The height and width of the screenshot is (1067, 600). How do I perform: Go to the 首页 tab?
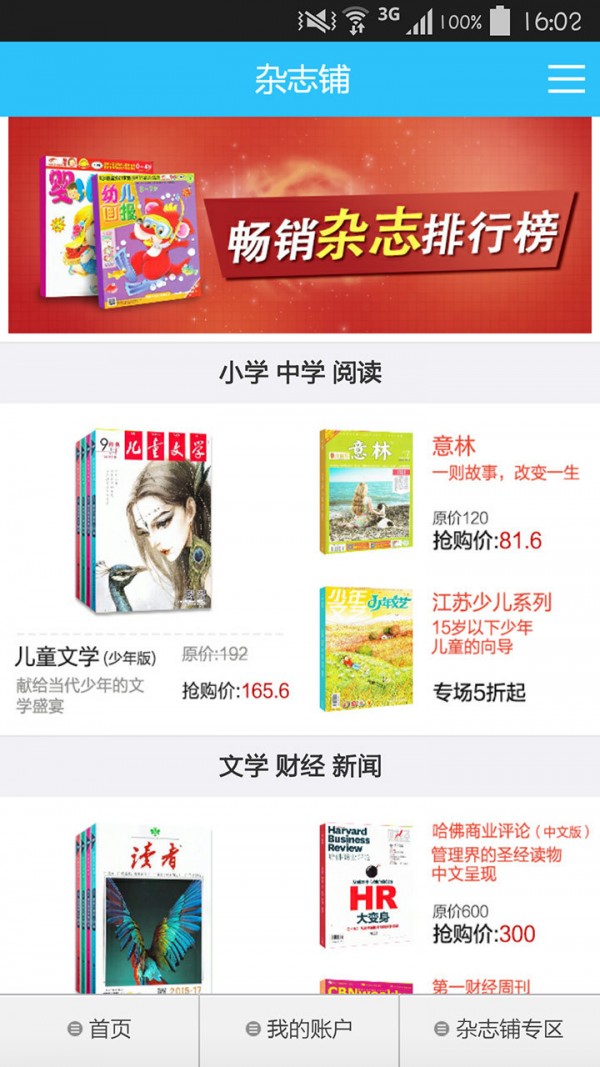[x=99, y=1029]
